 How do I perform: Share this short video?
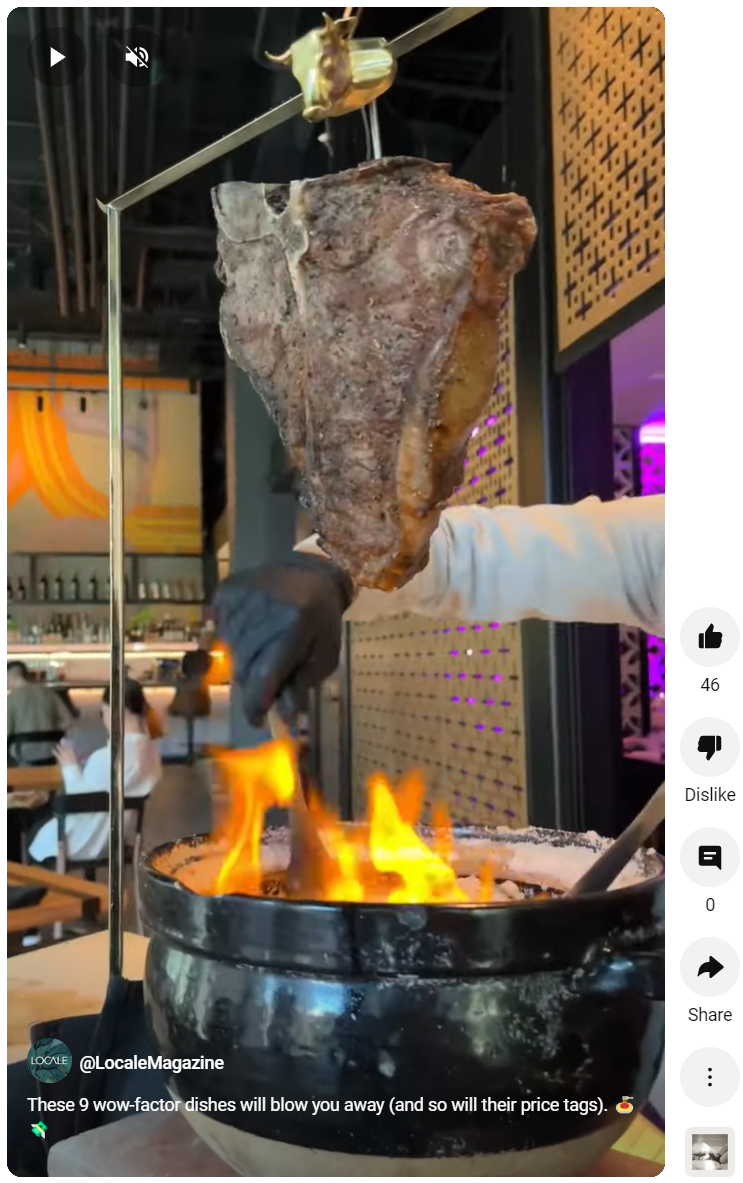pos(709,967)
